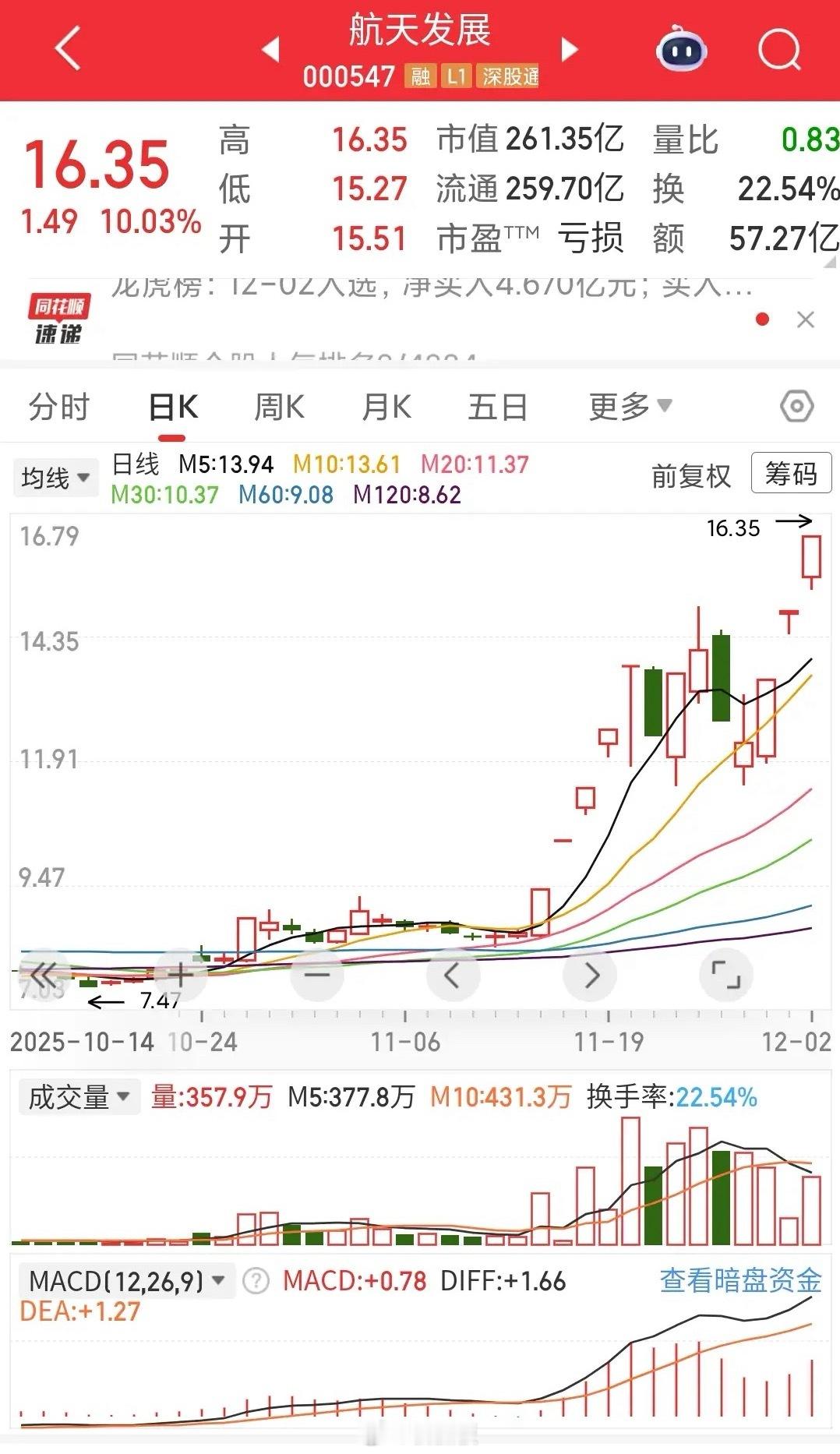840x1454 pixels.
Task: Pan the chart left with the arrow
Action: (453, 974)
